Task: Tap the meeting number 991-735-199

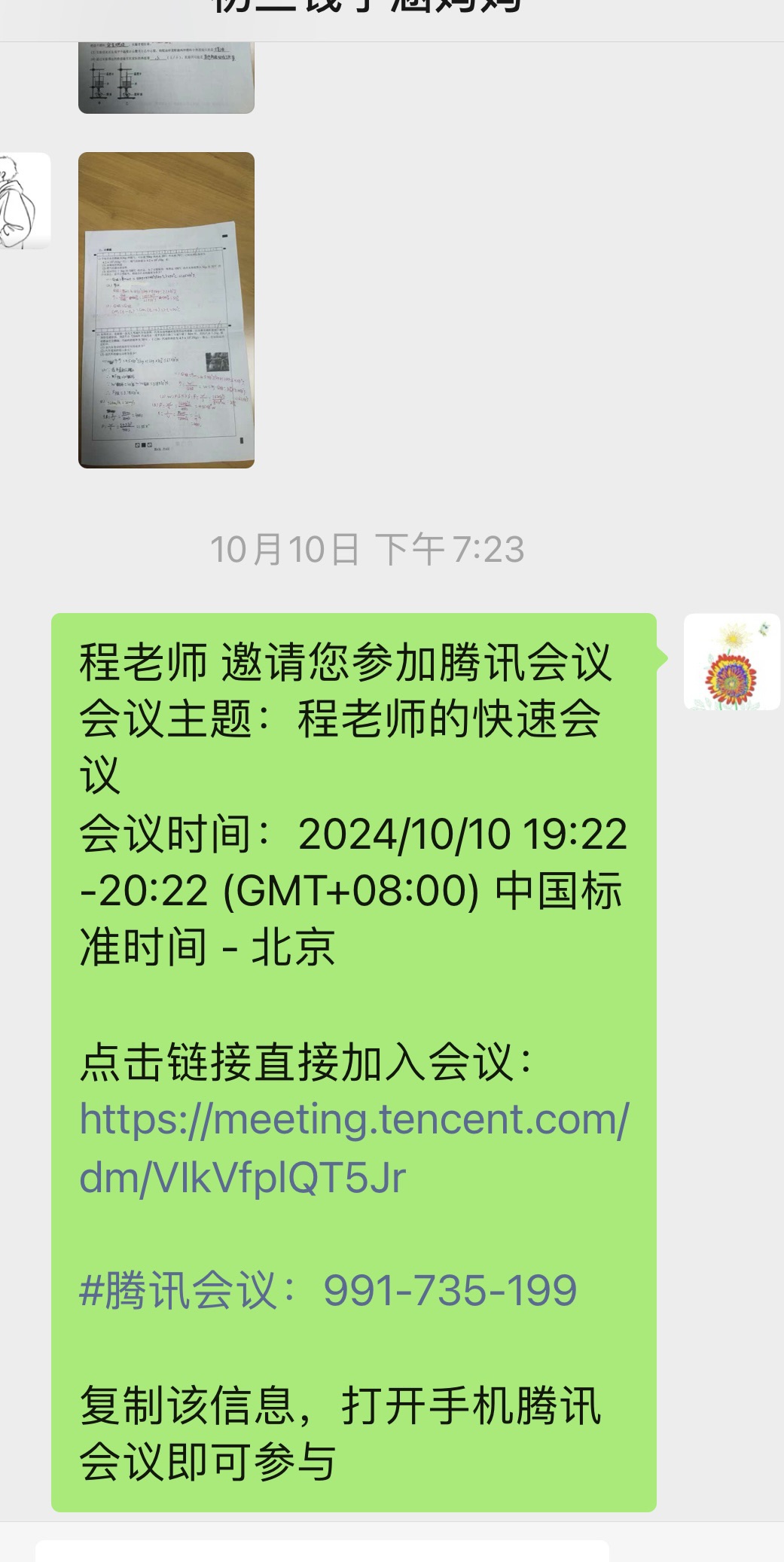Action: pos(450,1291)
